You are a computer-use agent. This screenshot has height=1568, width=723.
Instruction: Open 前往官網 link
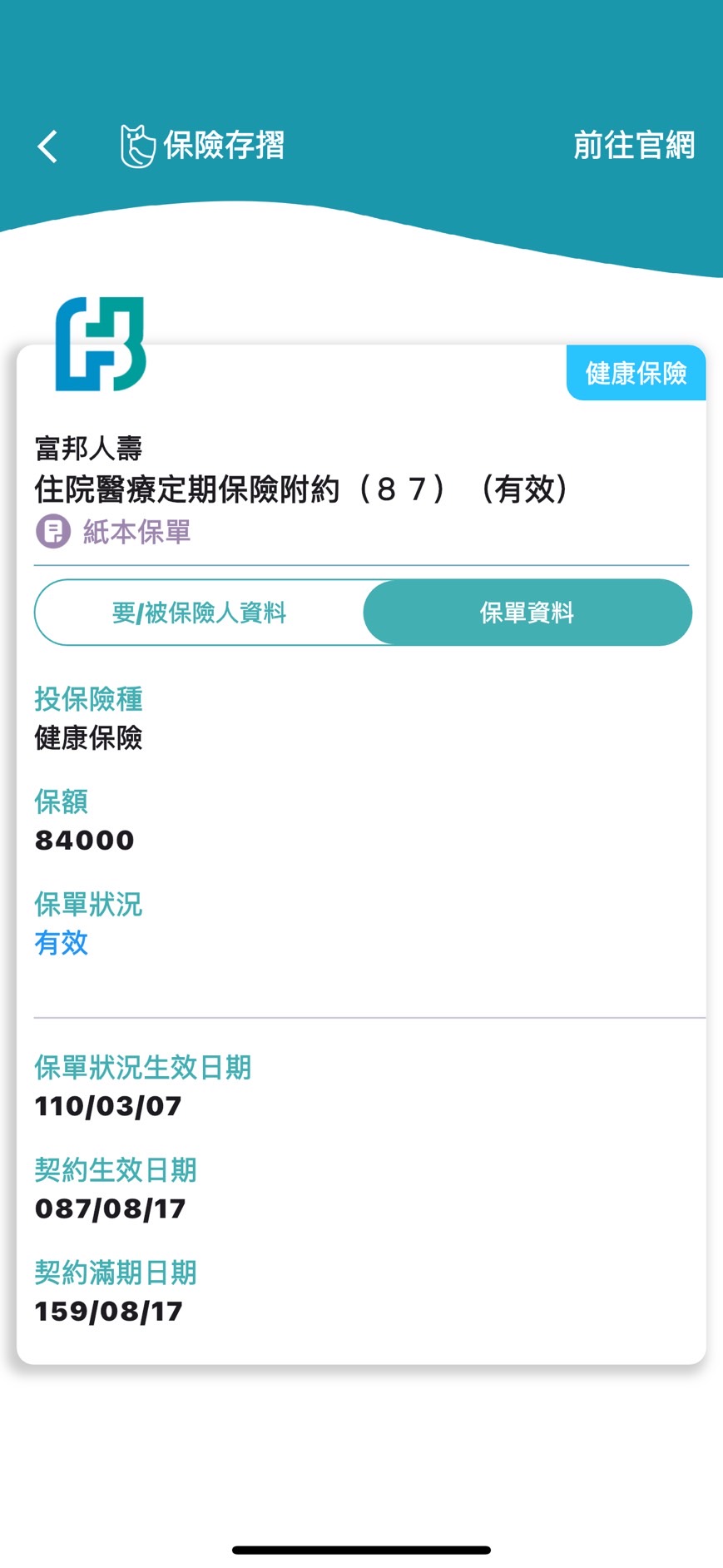633,146
